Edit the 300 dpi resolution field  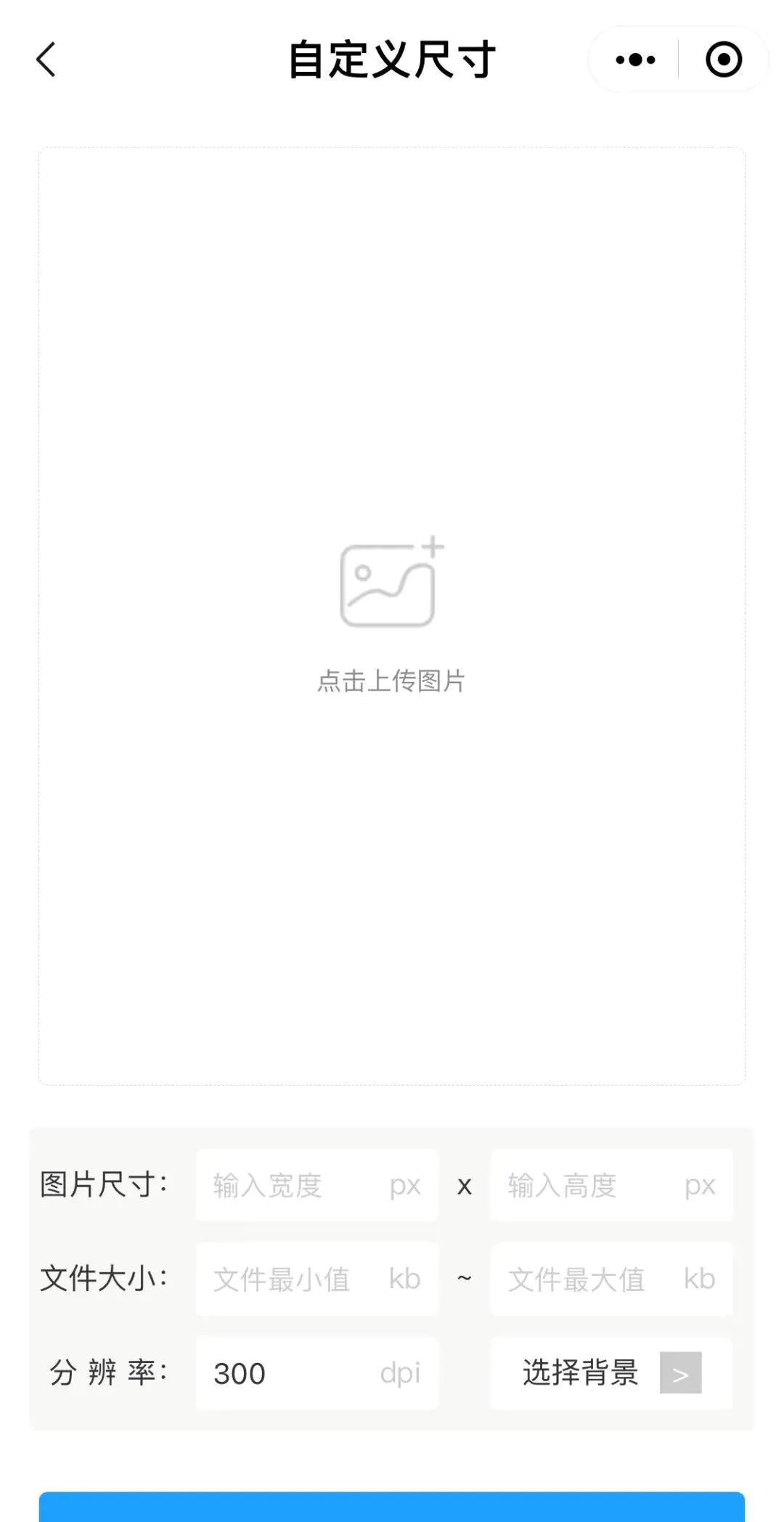(x=317, y=1373)
